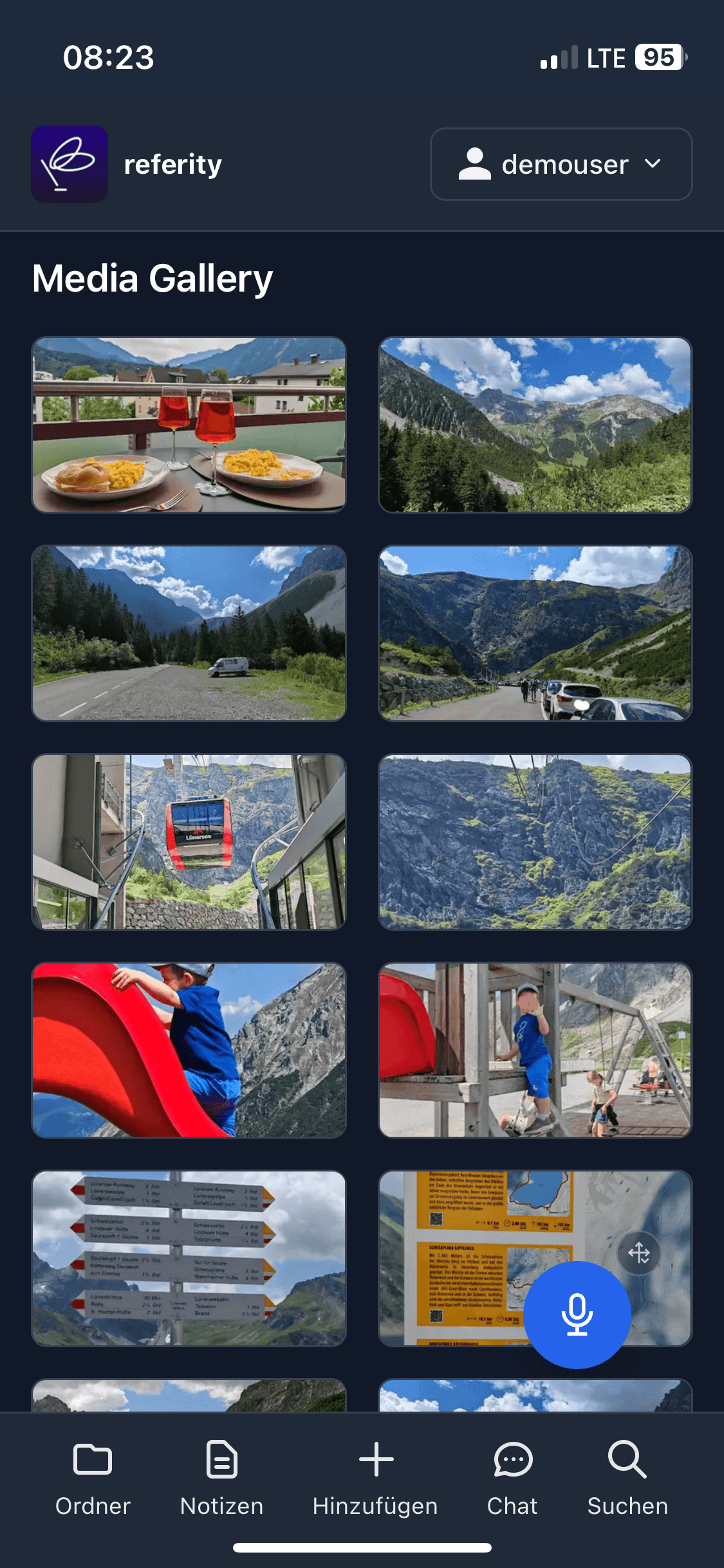Open the photo of the white camper van
Viewport: 724px width, 1568px height.
click(x=189, y=633)
